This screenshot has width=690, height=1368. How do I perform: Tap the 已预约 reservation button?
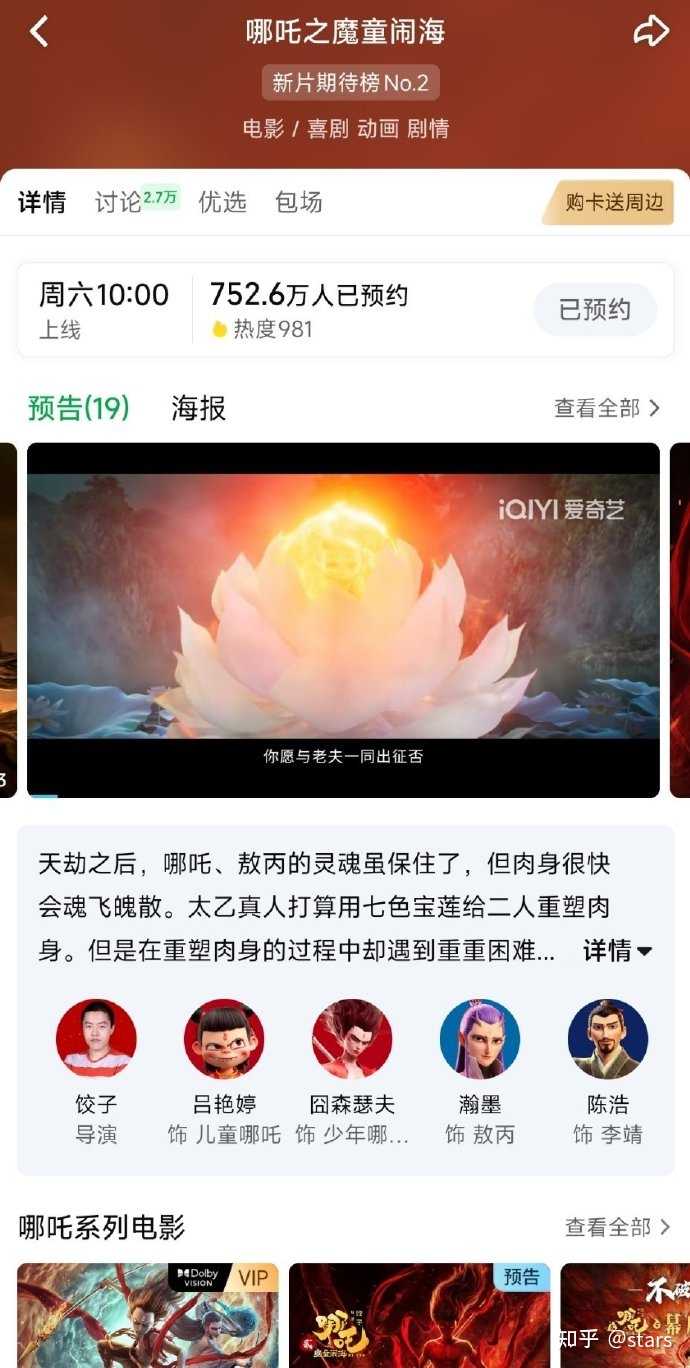coord(594,309)
